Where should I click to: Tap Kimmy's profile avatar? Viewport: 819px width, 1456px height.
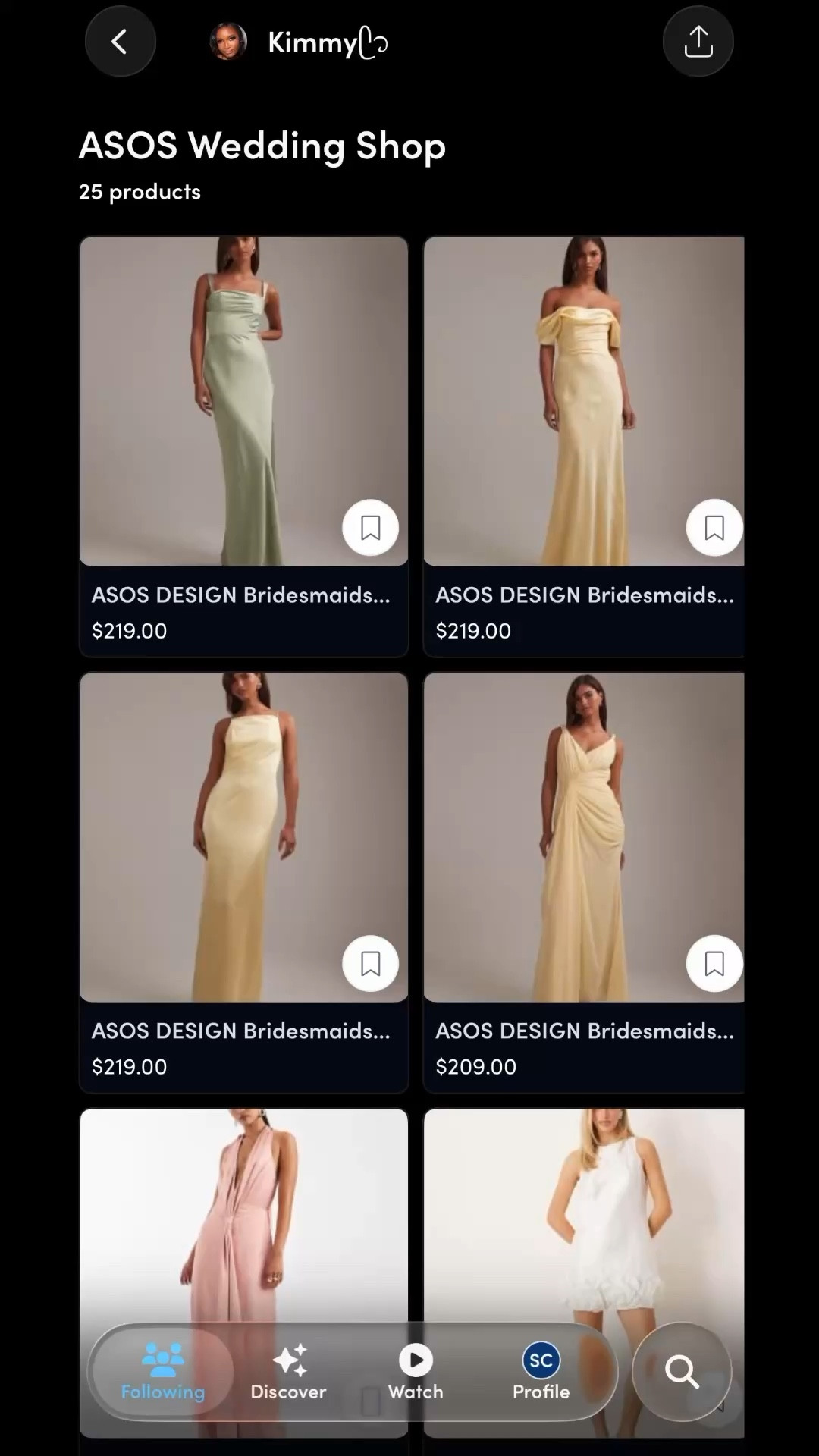[227, 41]
